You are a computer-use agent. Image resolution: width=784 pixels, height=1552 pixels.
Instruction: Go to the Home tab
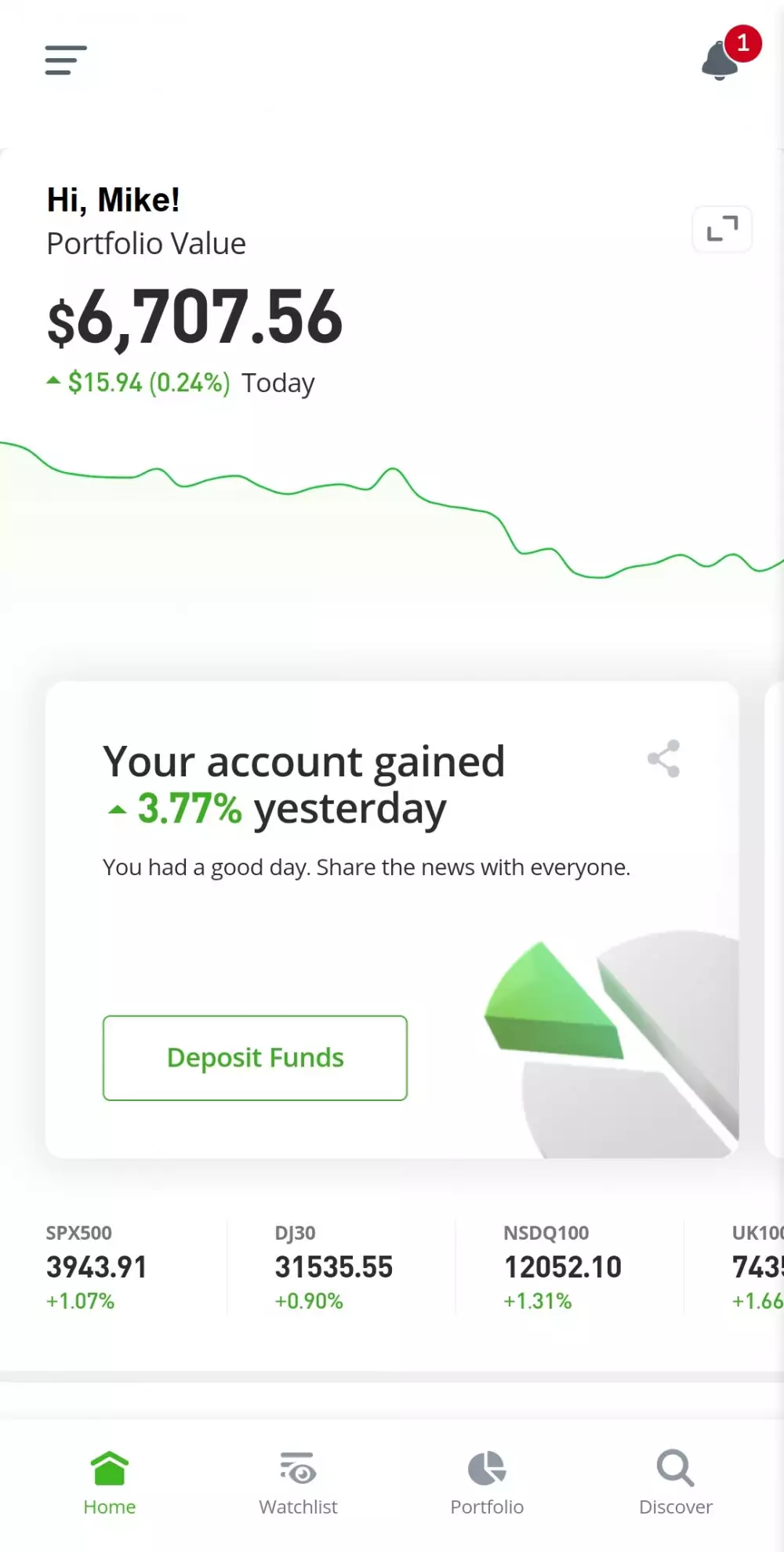click(110, 1483)
